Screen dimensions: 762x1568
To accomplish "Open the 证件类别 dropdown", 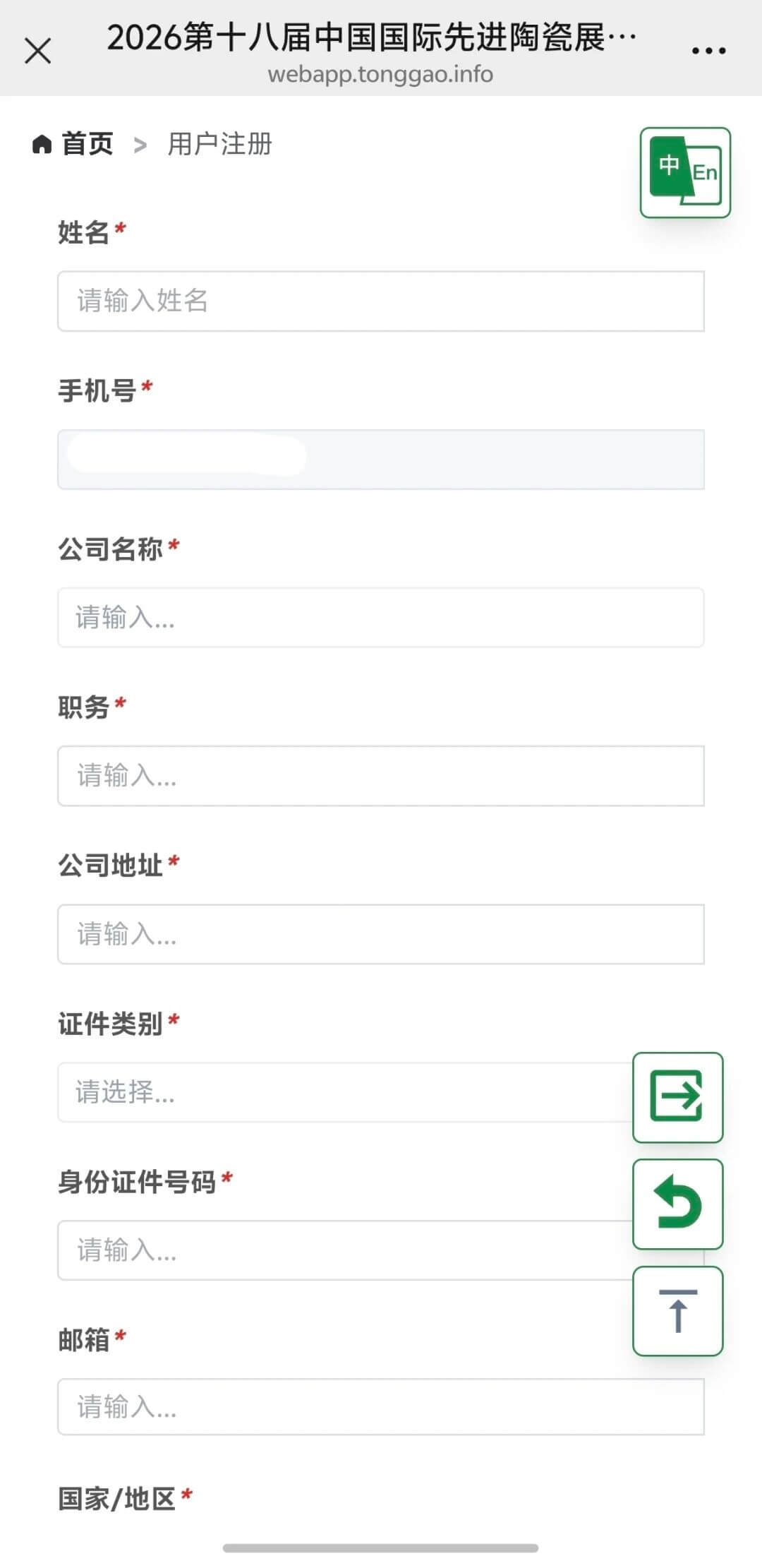I will [x=339, y=1091].
